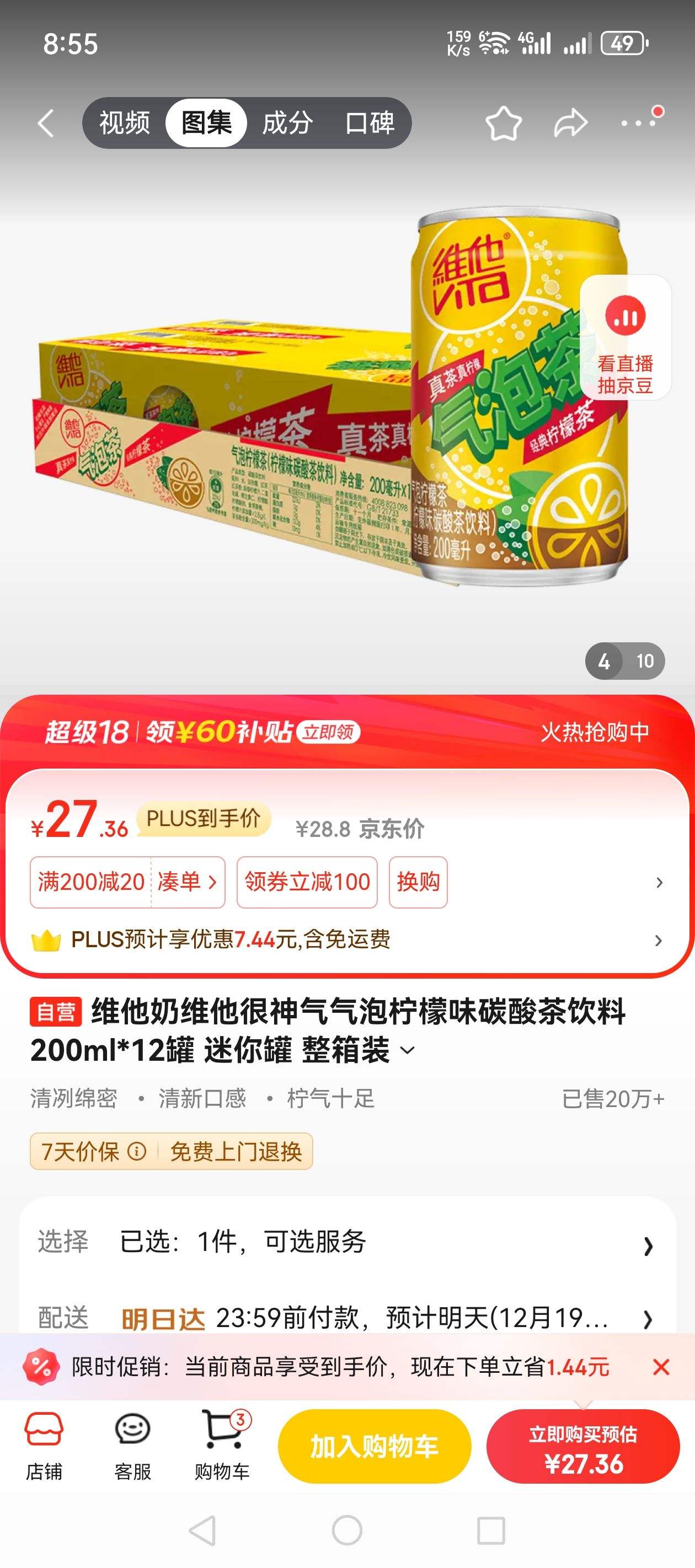Add product to favorites with star icon
The height and width of the screenshot is (1568, 695).
coord(504,122)
